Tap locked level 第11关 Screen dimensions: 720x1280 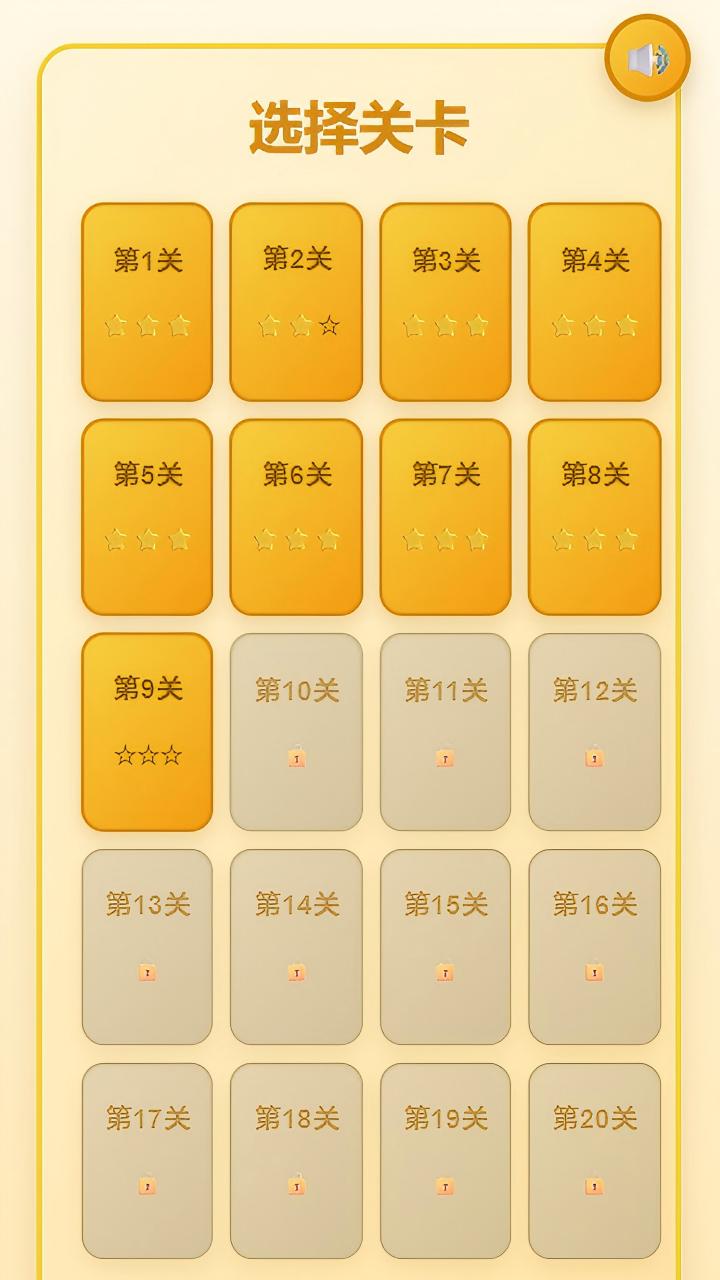point(445,731)
